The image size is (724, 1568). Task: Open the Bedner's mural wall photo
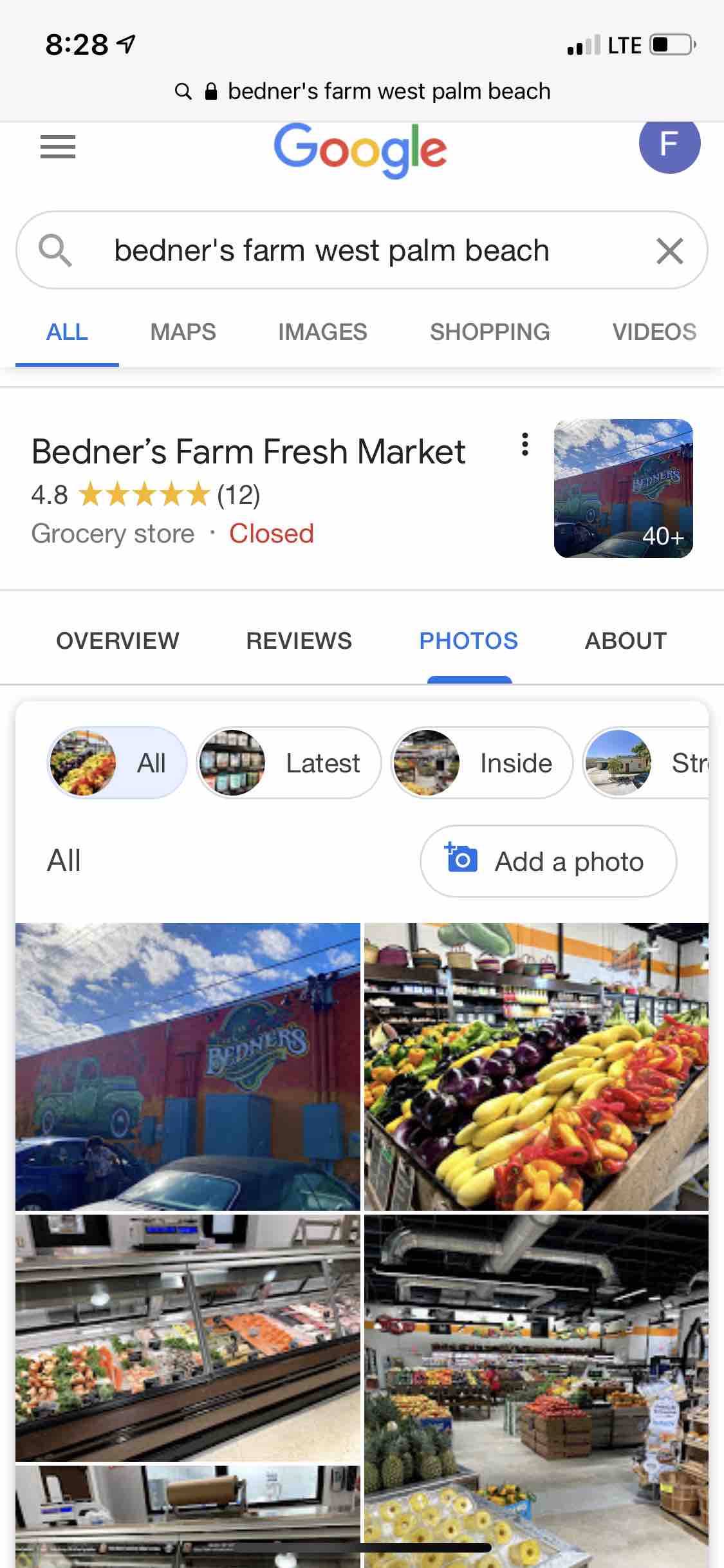click(188, 1067)
